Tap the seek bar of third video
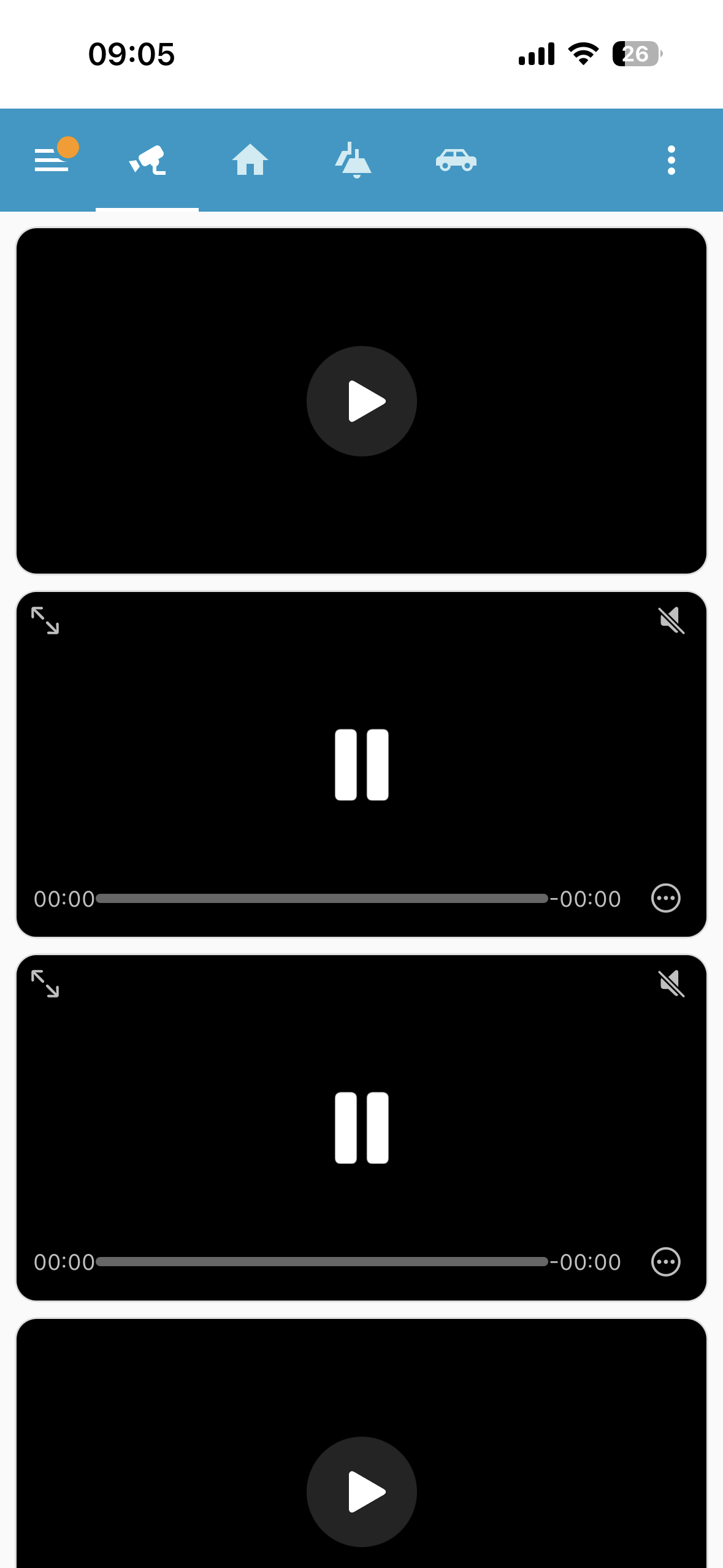The width and height of the screenshot is (723, 1568). point(322,1262)
